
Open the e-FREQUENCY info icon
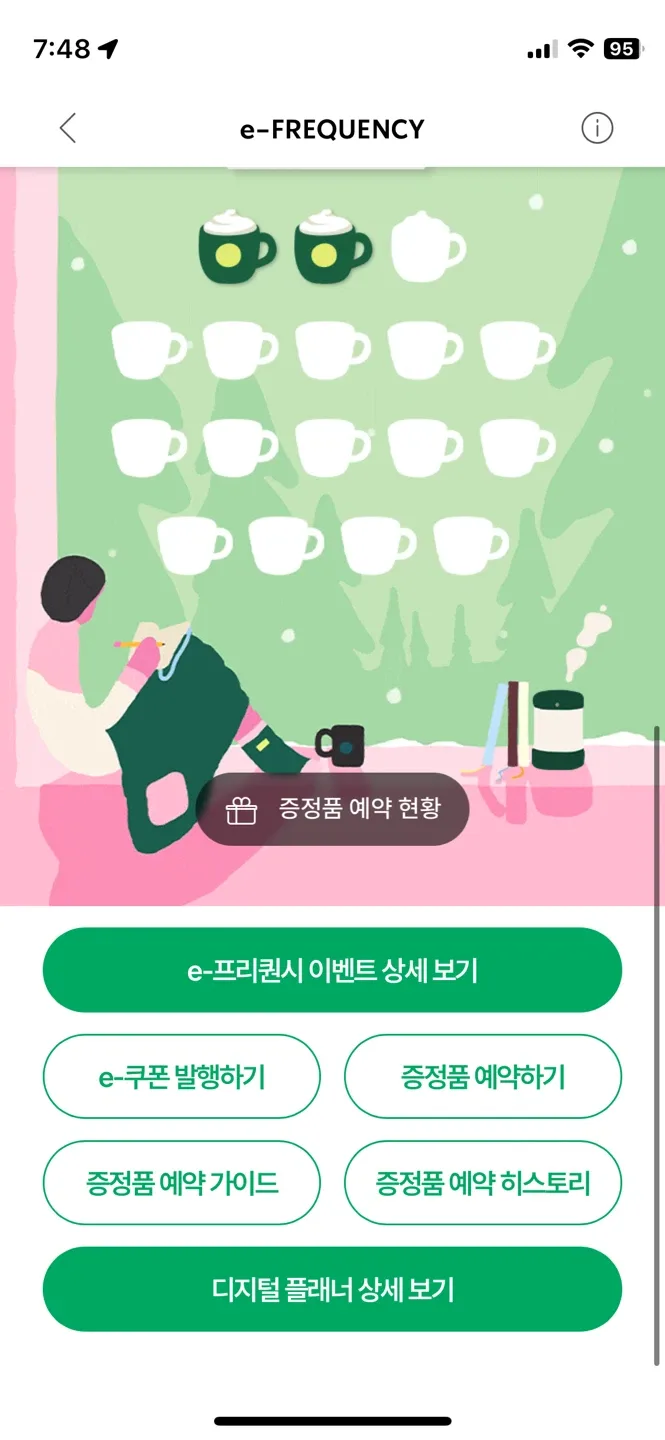point(597,128)
